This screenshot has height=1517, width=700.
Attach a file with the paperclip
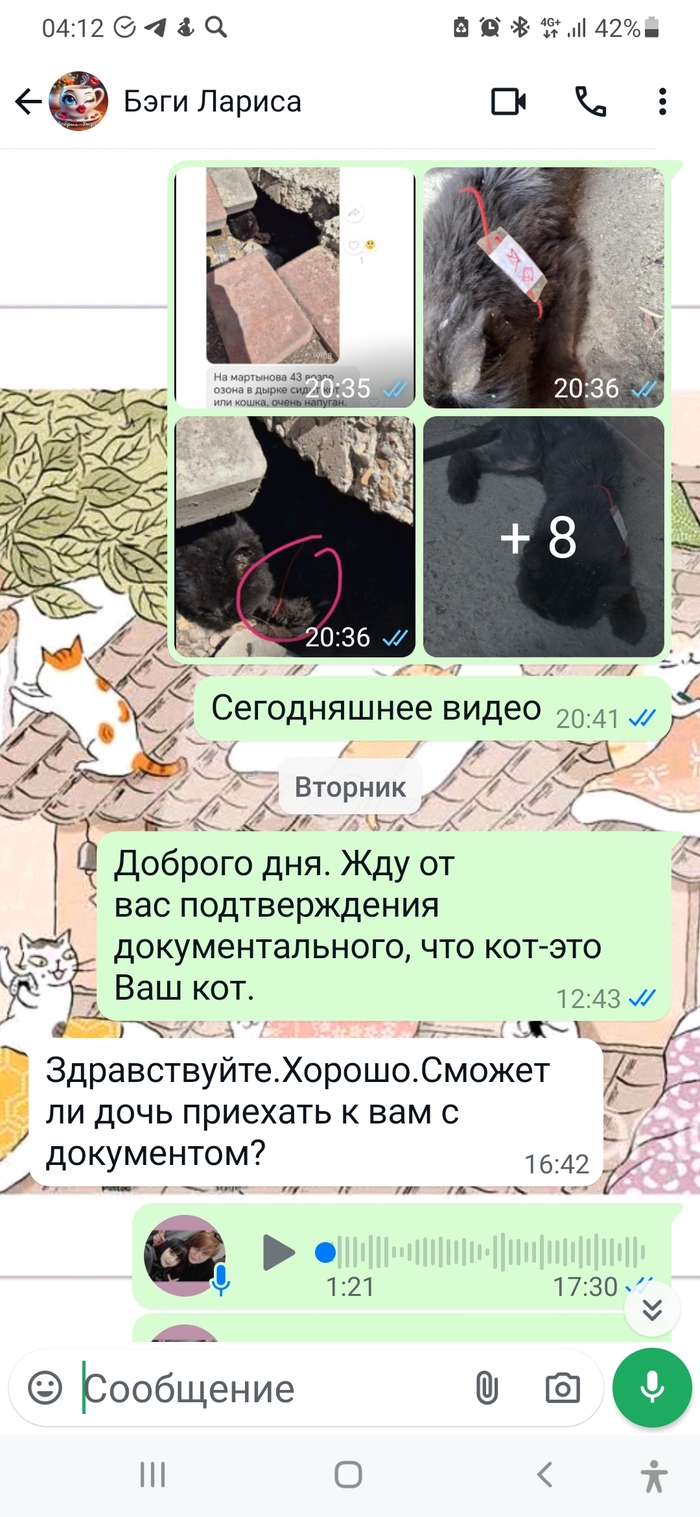click(486, 1388)
